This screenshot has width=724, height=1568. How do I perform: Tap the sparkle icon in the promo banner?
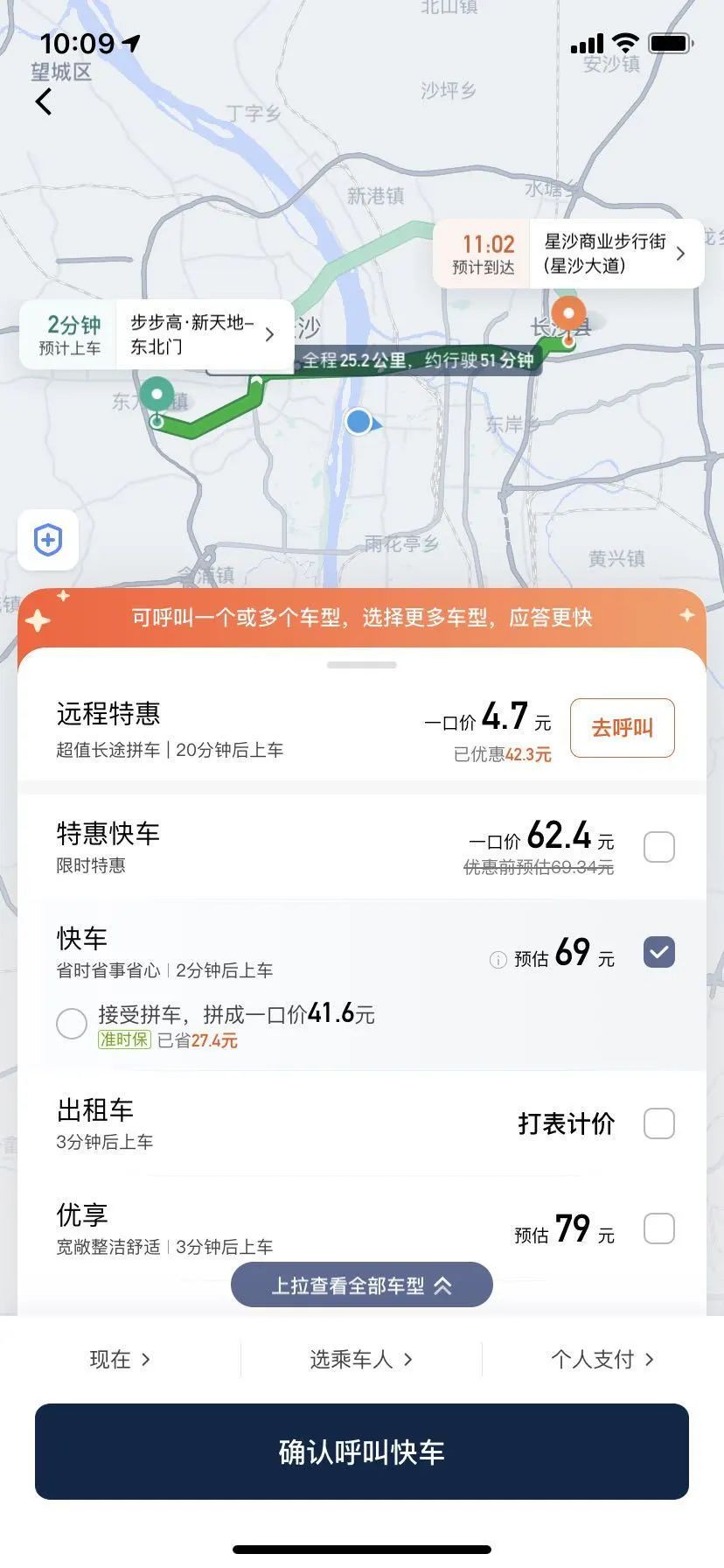[x=37, y=619]
